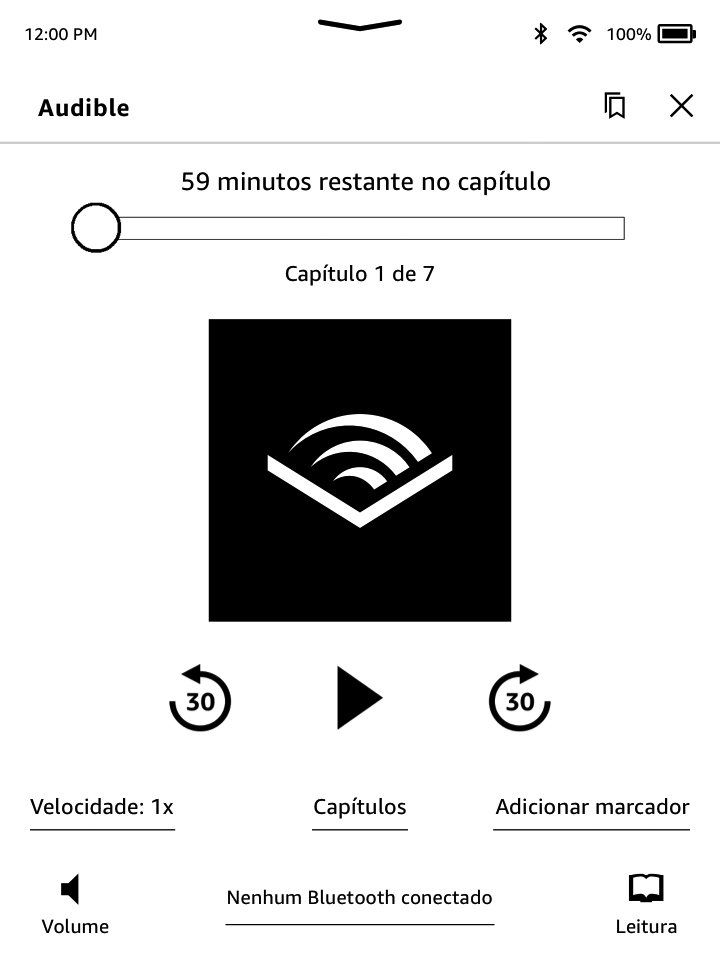Open the top pull-down menu handle

[x=360, y=24]
